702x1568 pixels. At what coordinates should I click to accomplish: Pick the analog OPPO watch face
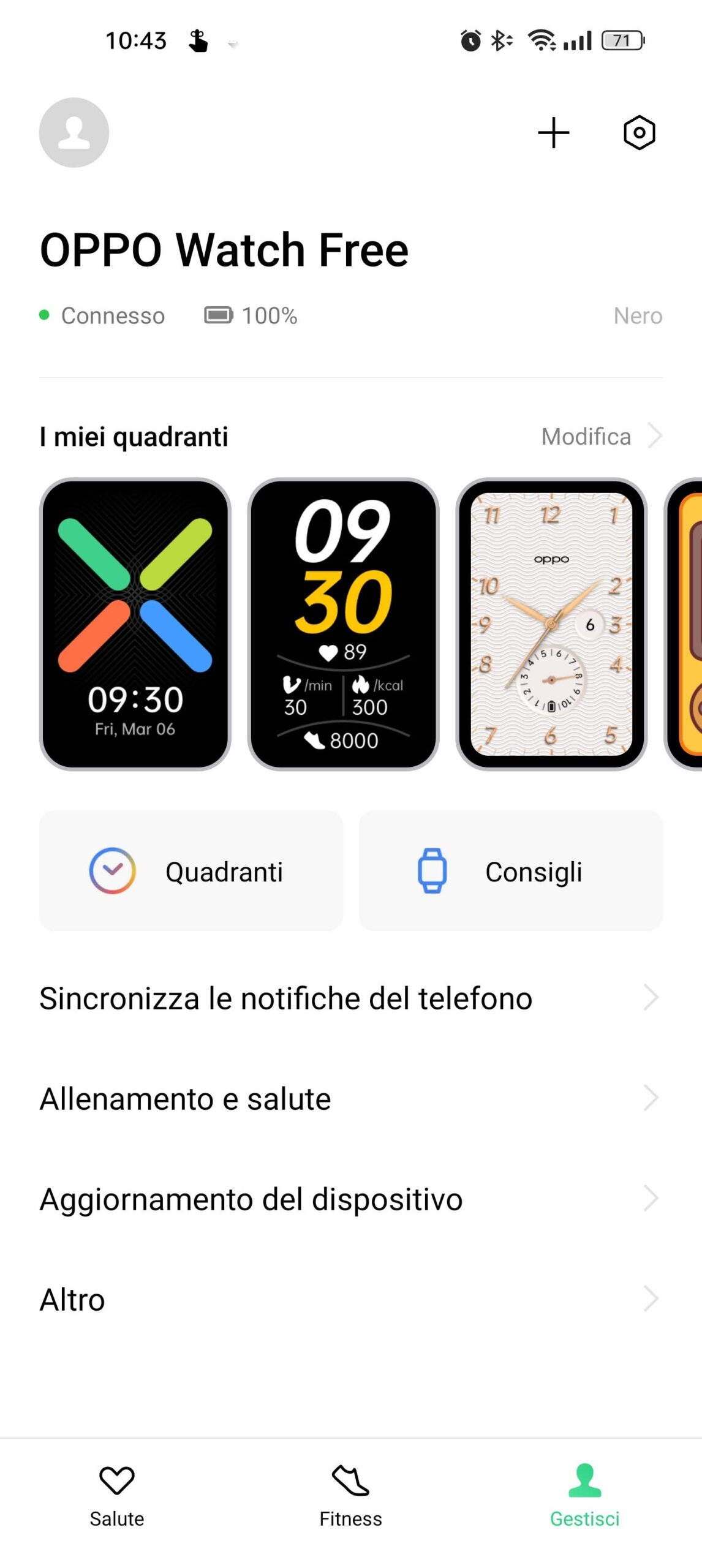pos(551,624)
